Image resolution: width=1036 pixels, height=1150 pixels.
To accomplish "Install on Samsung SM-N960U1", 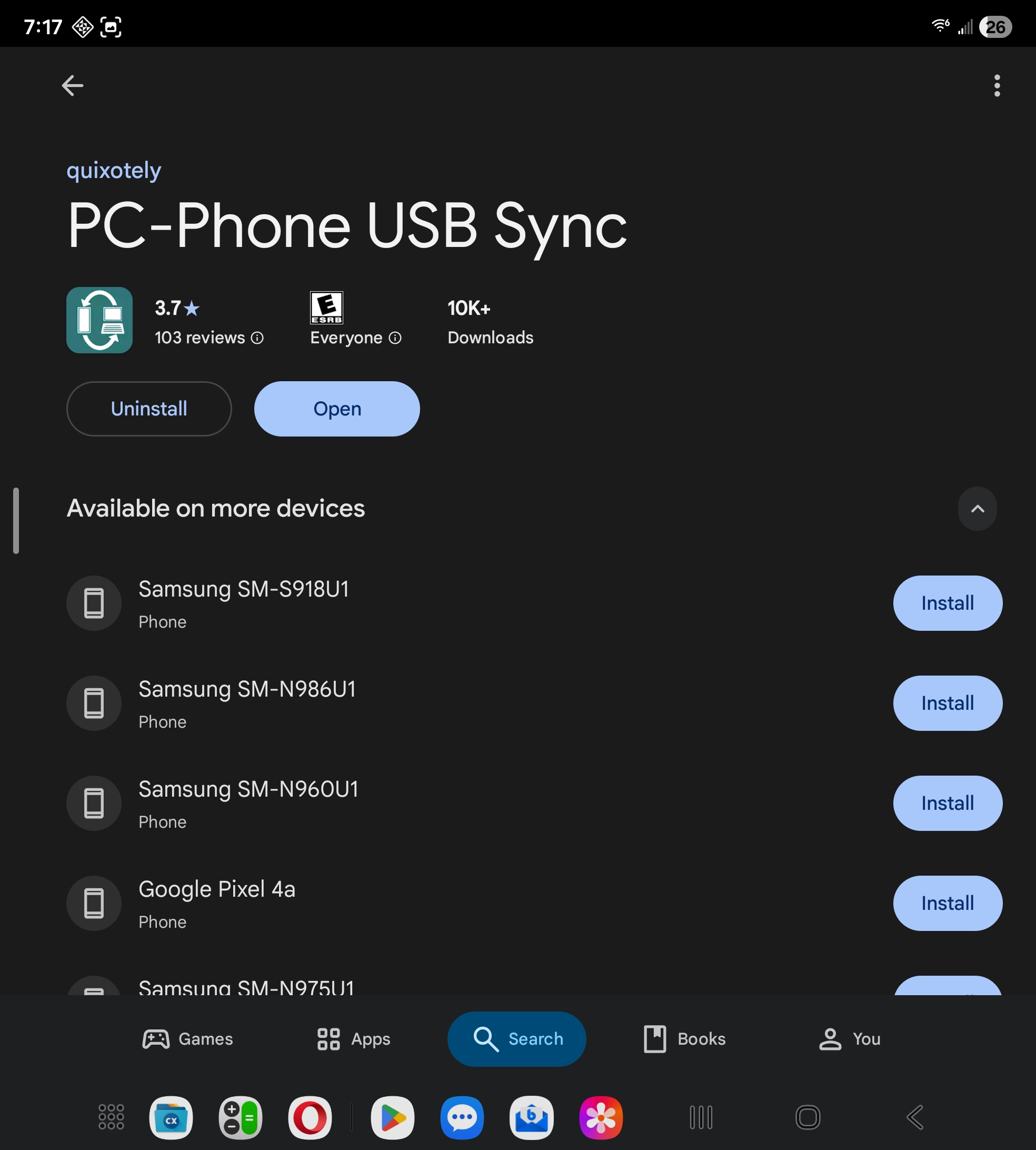I will point(947,804).
